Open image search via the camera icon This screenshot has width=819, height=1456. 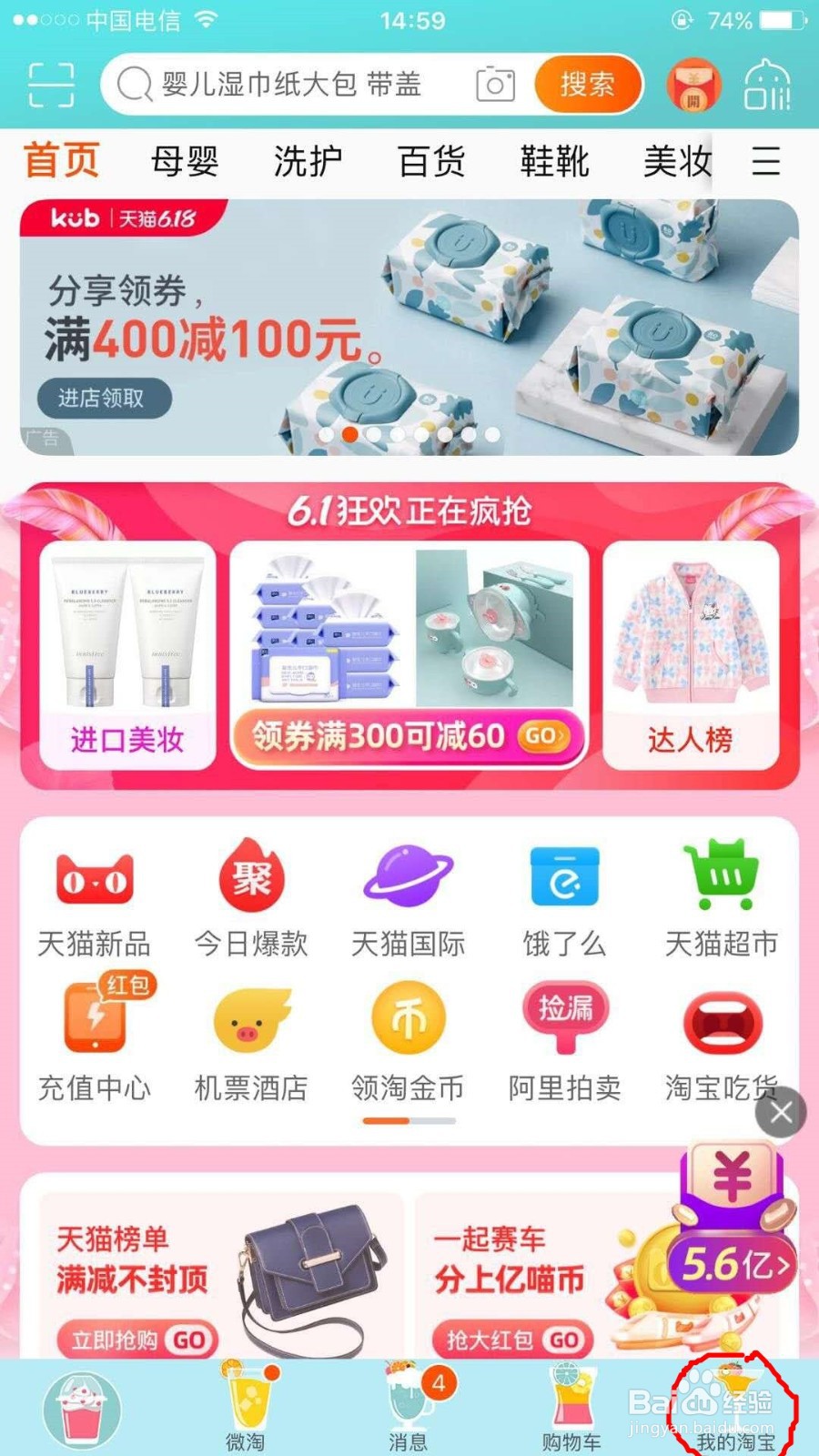[494, 85]
